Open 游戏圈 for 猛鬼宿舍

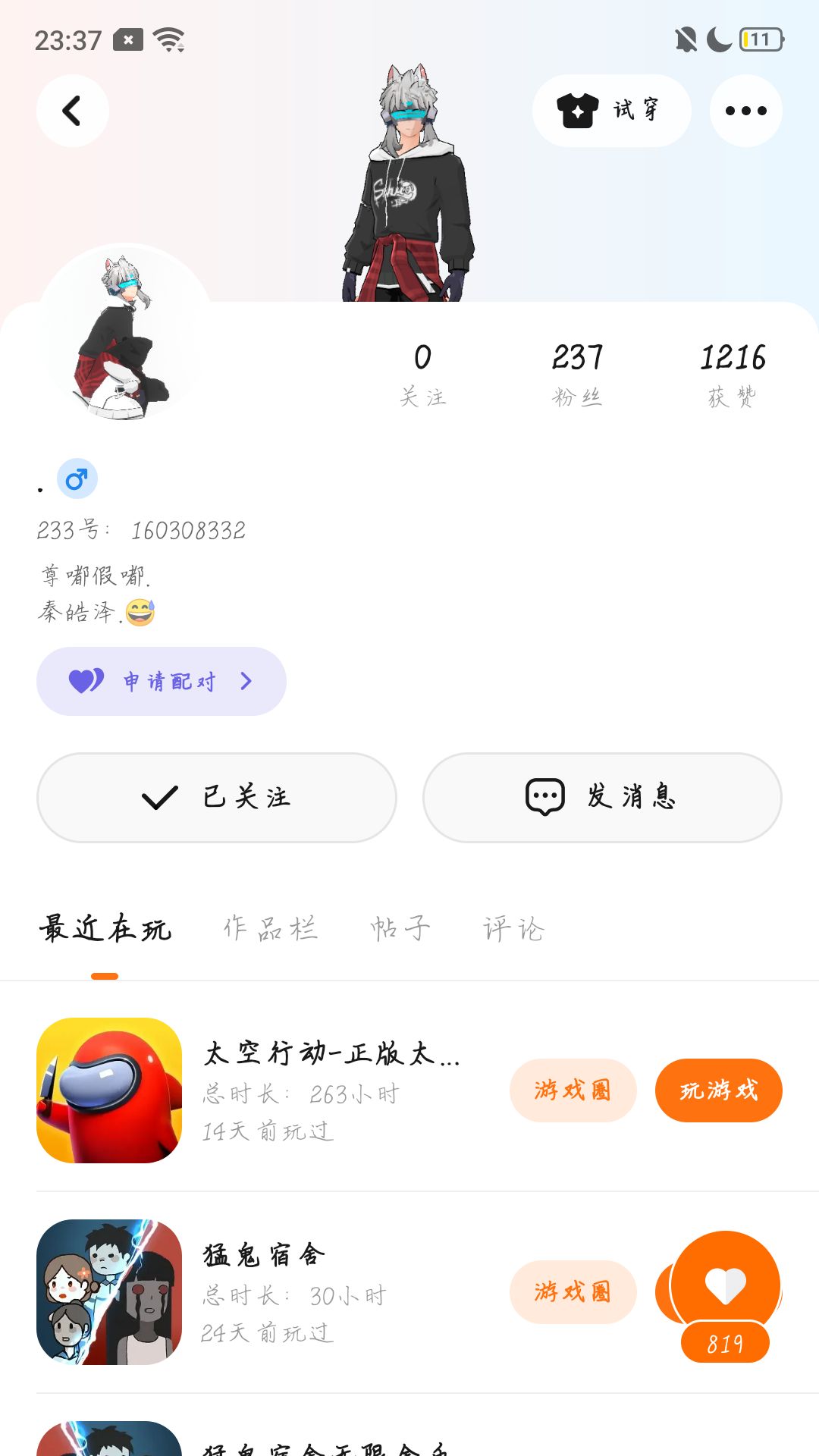(573, 1292)
